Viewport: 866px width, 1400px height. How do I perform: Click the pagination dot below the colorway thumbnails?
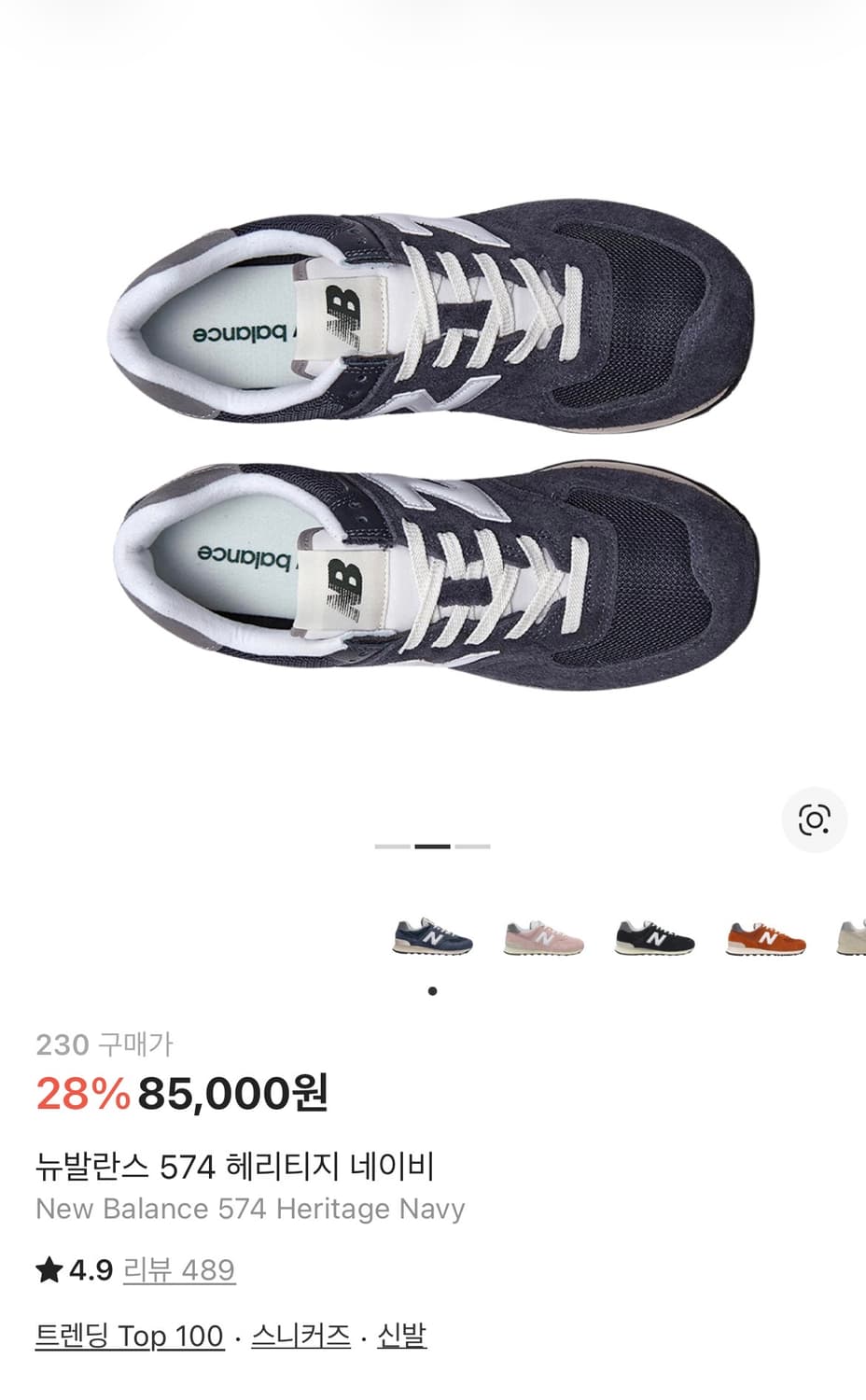pyautogui.click(x=433, y=992)
